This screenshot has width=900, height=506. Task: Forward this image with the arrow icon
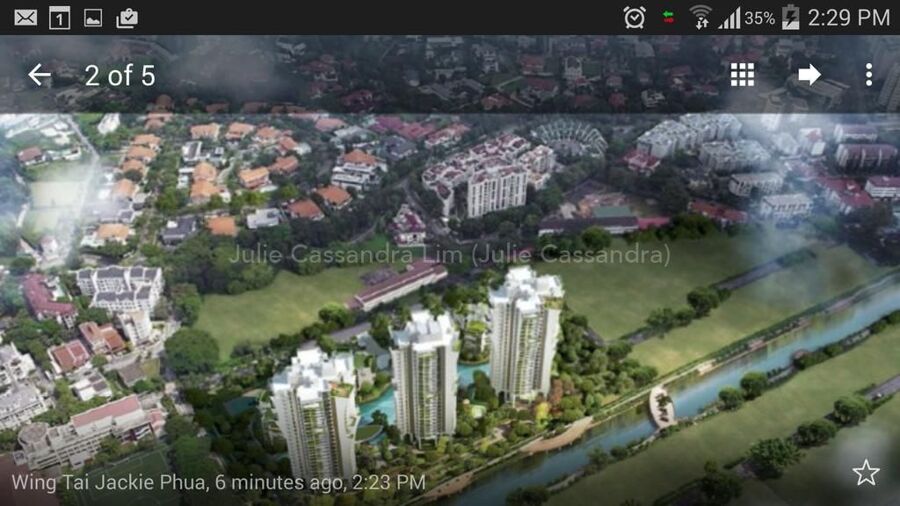[809, 75]
